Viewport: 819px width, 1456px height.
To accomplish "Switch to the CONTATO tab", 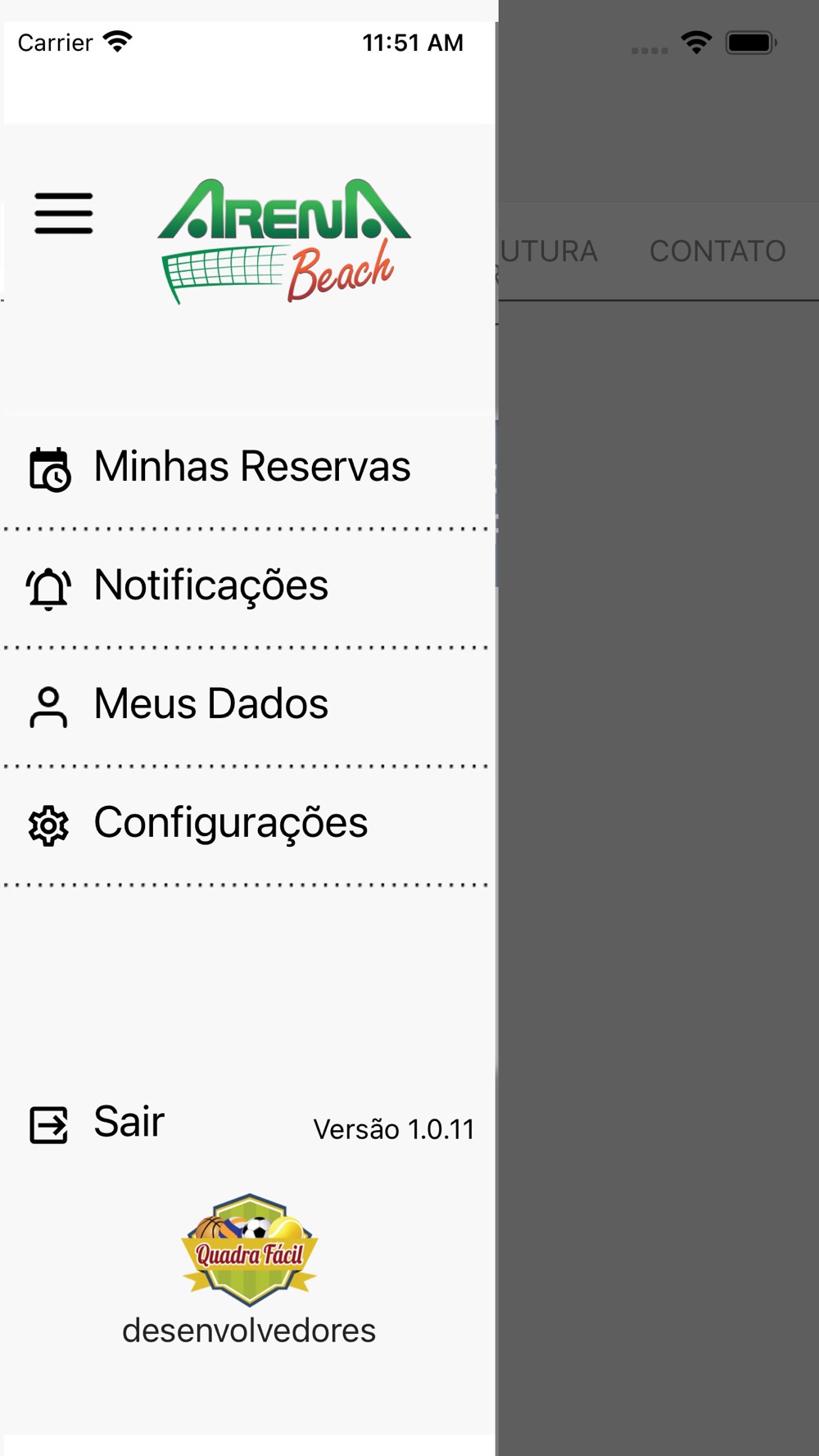I will click(717, 251).
